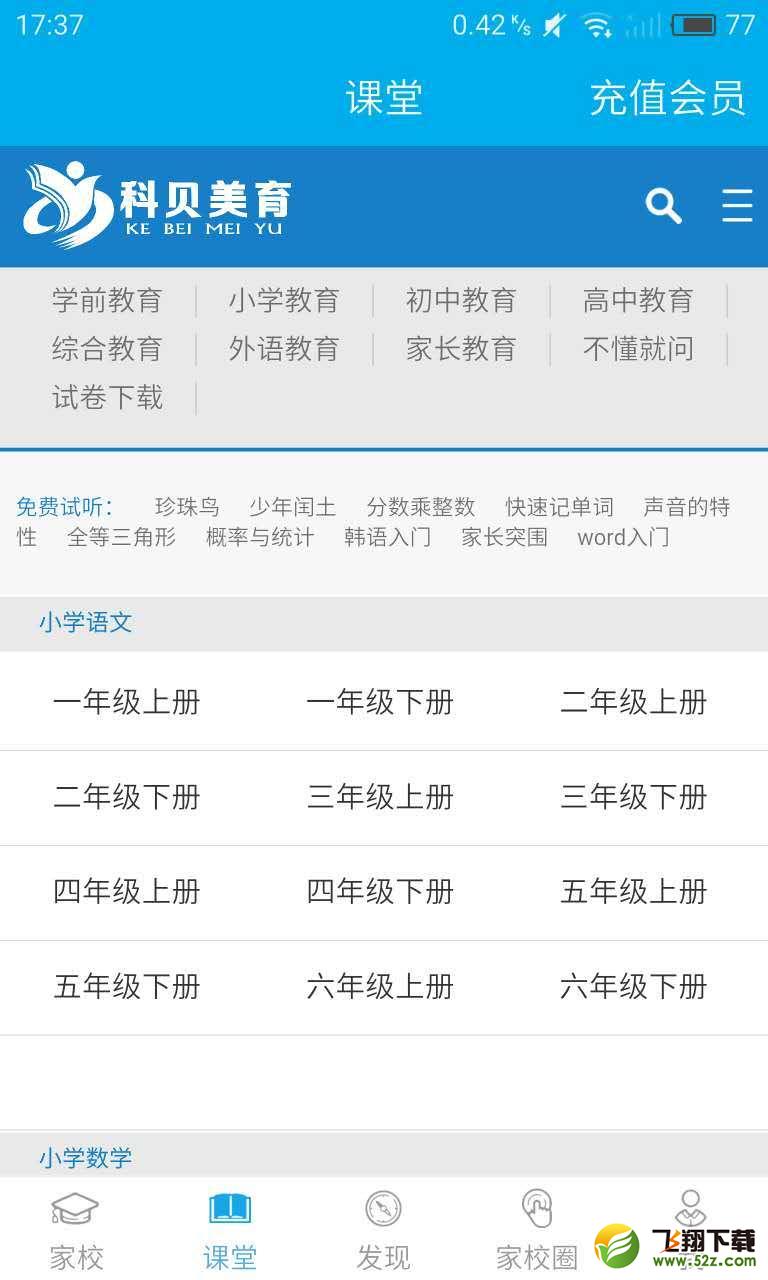Screen dimensions: 768x1280
Task: Open 不懂就问 section
Action: tap(638, 349)
